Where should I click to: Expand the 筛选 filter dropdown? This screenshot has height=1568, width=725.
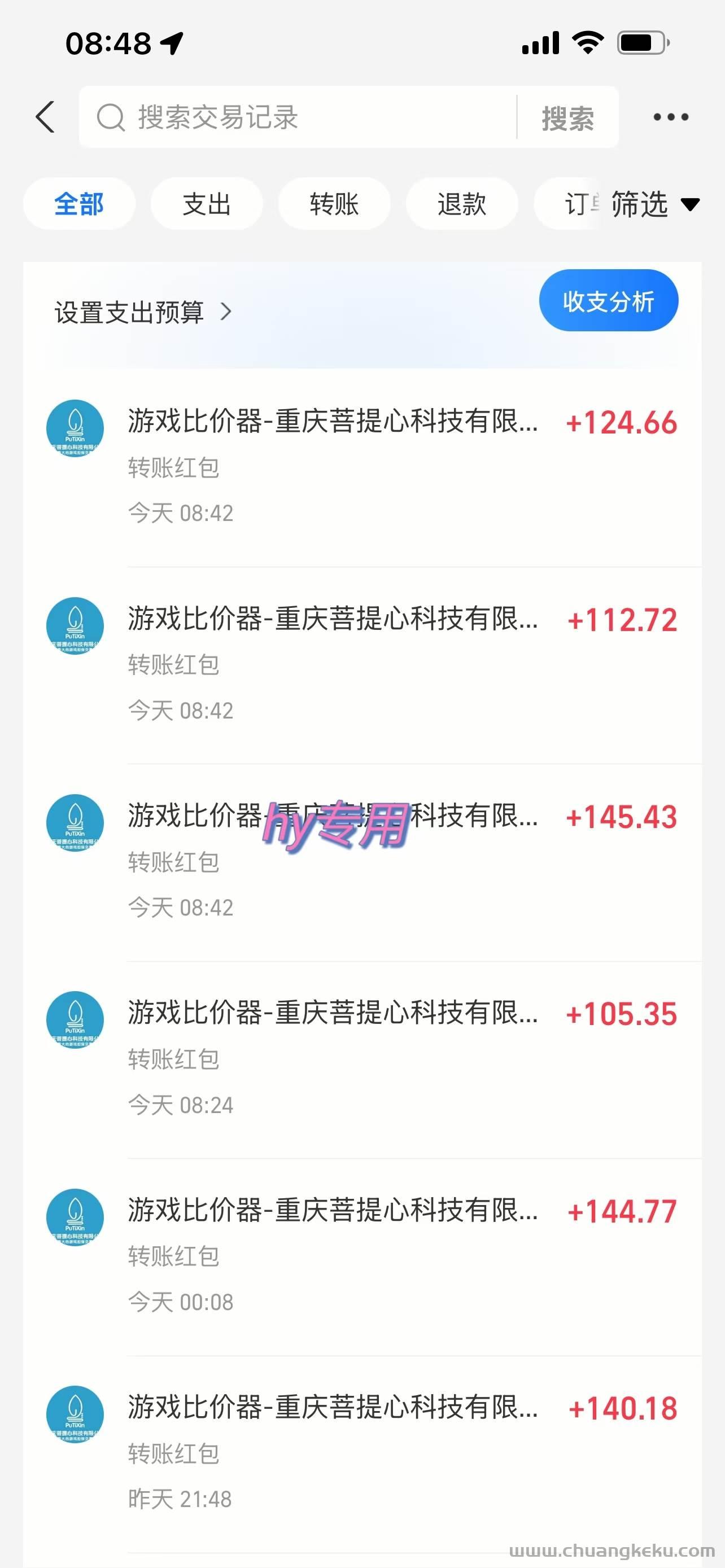click(654, 204)
